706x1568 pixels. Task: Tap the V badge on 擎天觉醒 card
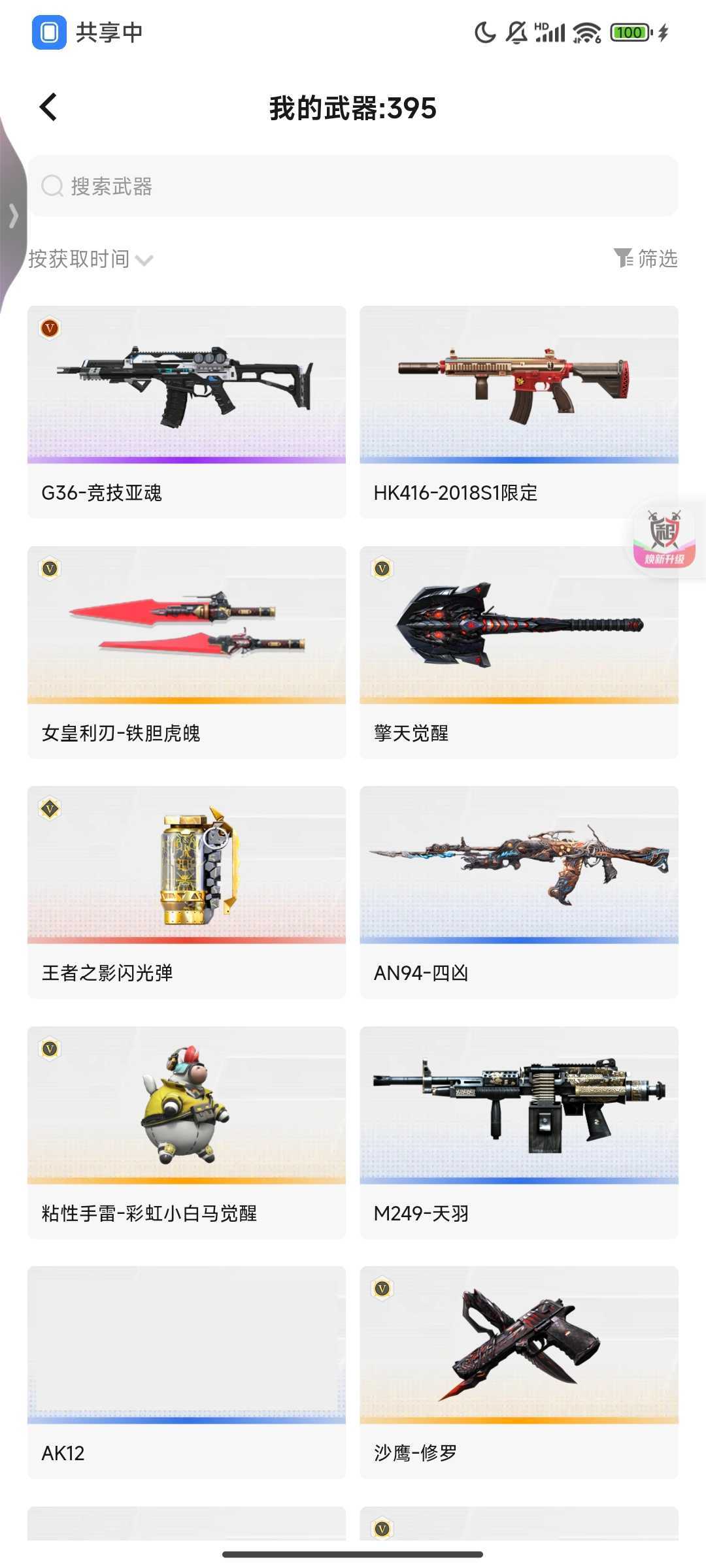382,569
